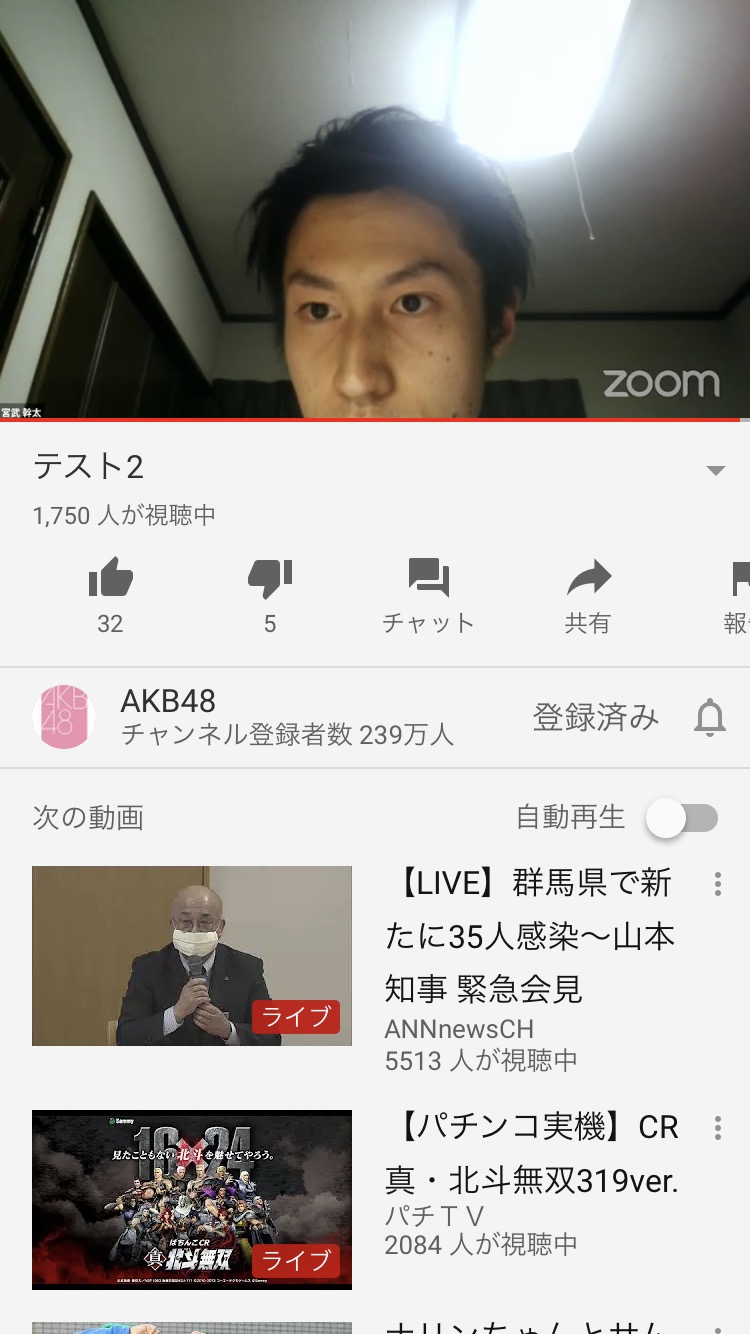Open the notification bell for AKB48

709,717
